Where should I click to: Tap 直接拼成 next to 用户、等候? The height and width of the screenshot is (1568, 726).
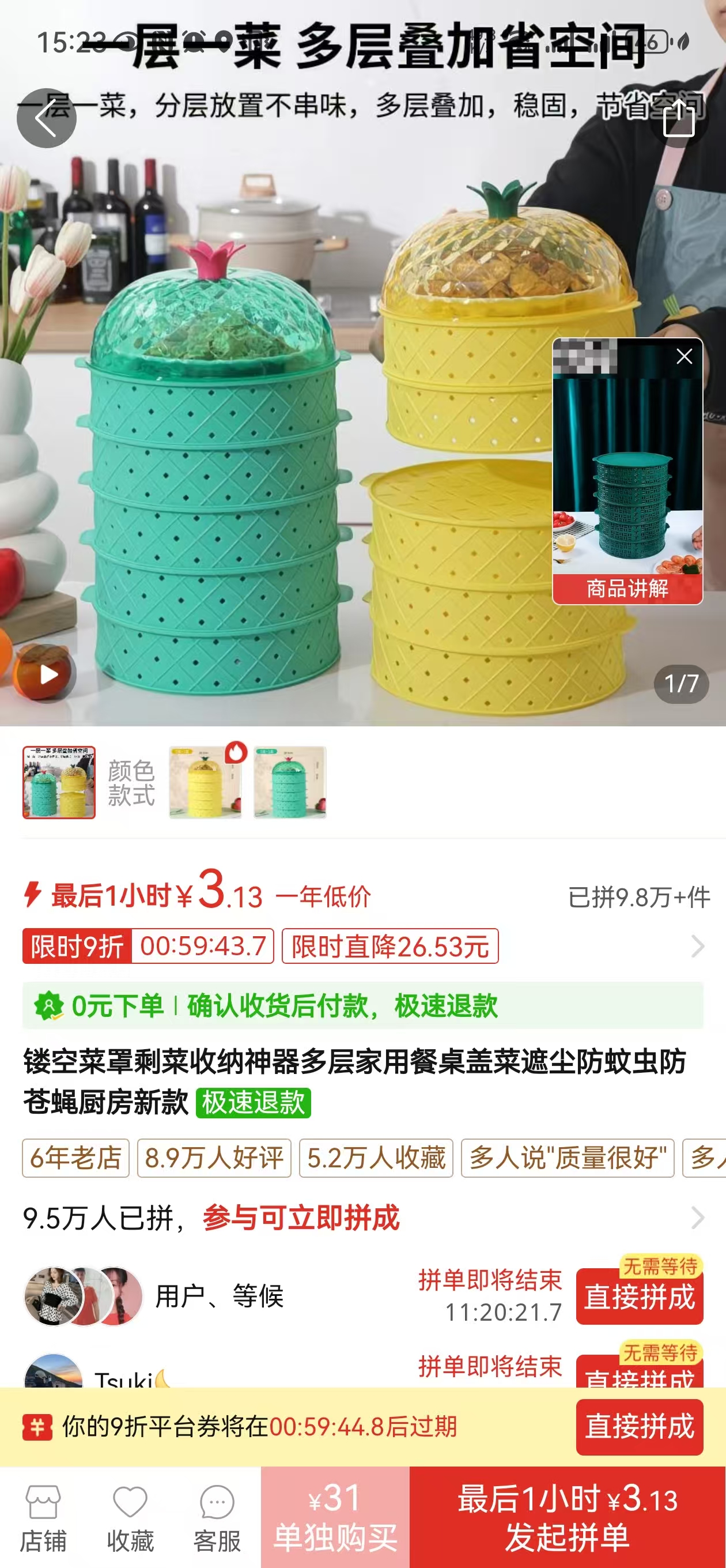coord(640,1300)
